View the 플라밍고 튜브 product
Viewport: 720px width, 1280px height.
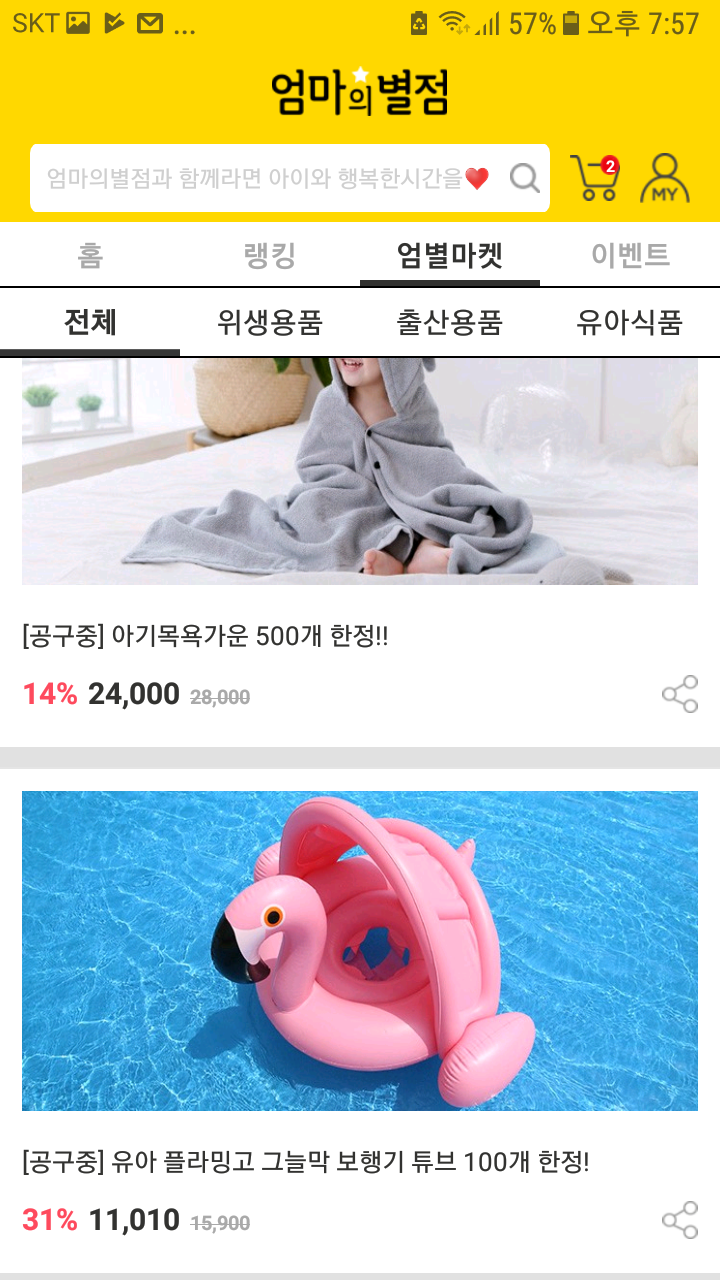pyautogui.click(x=360, y=950)
